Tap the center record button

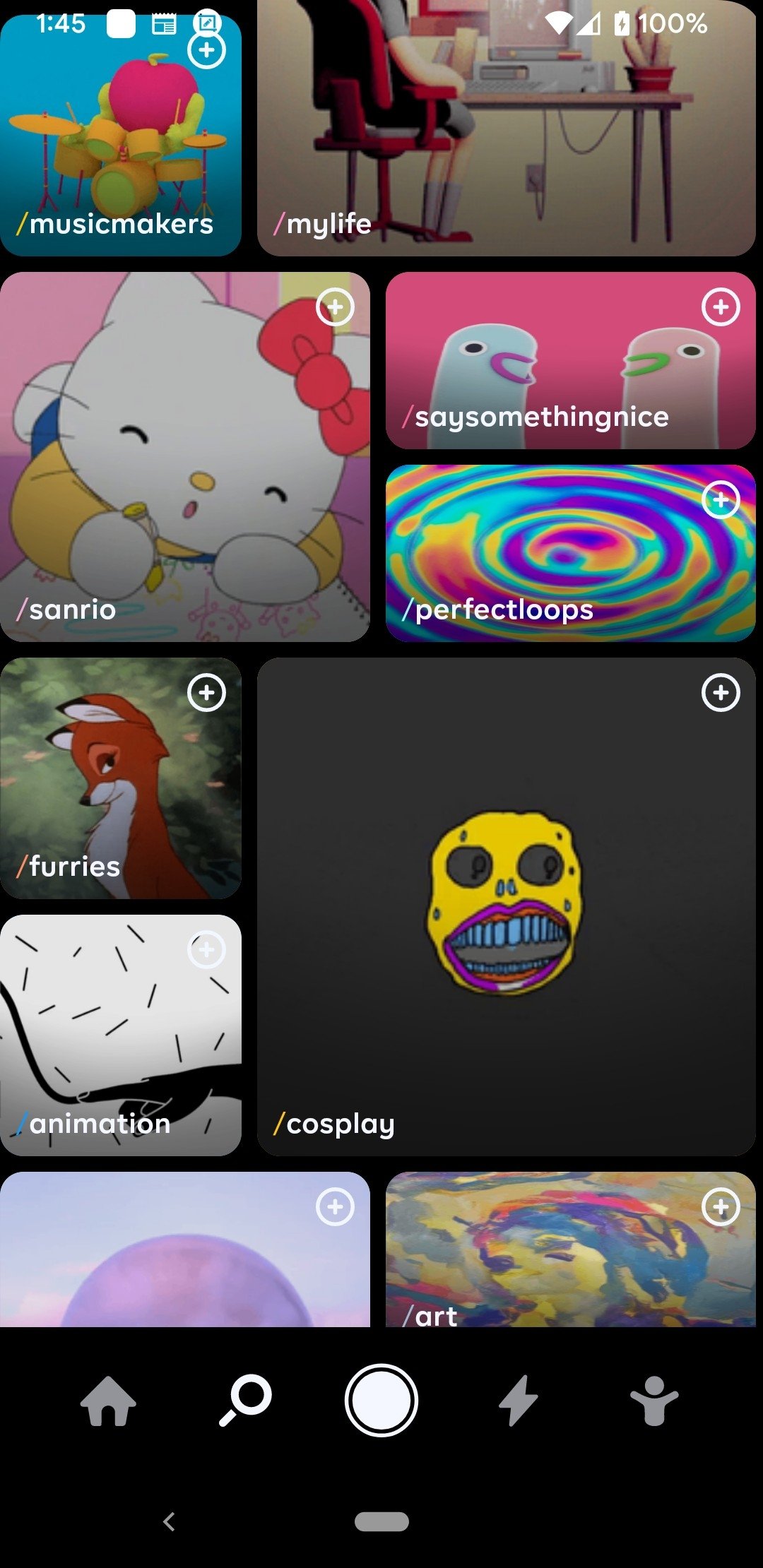381,1400
